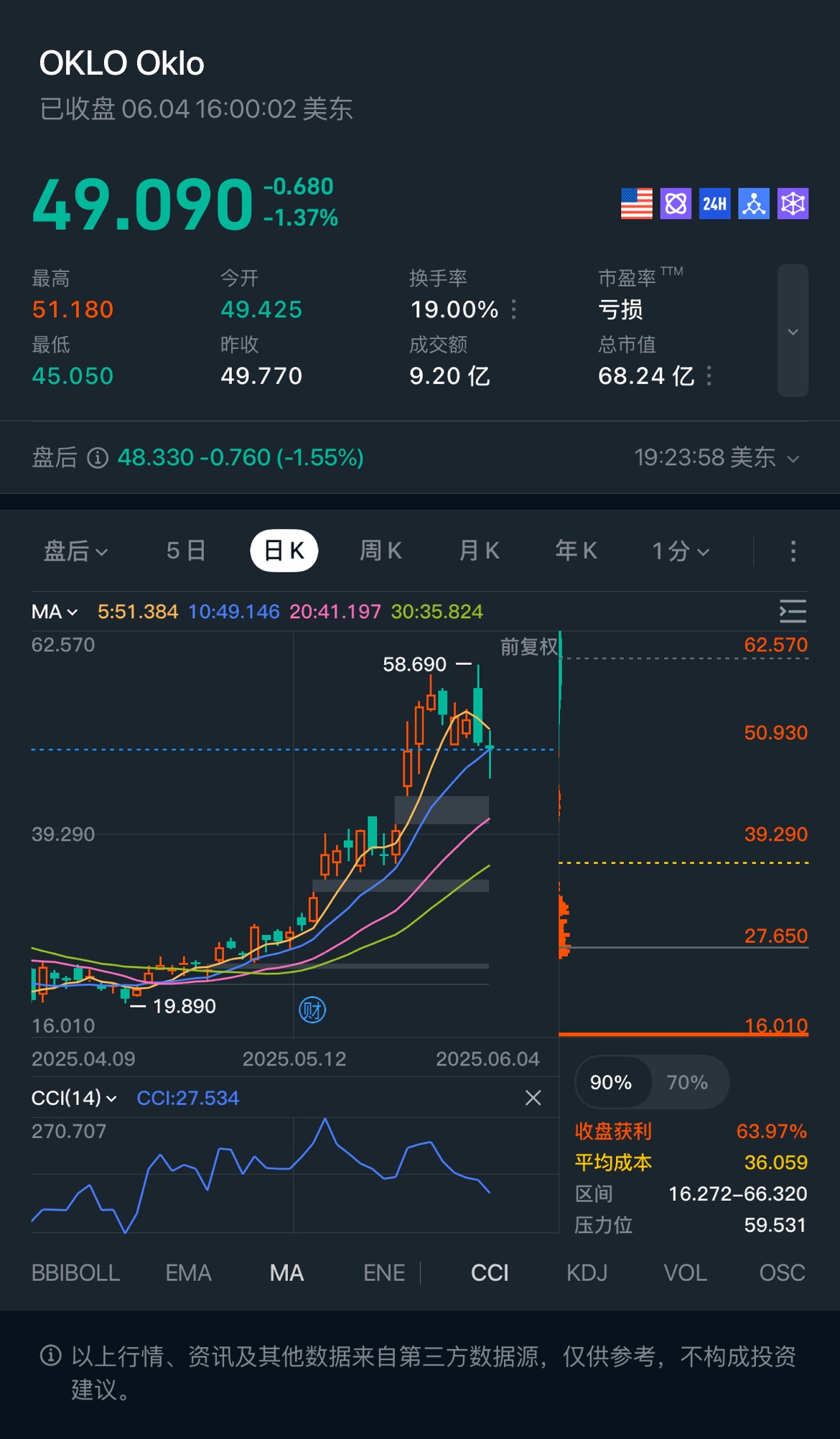Open the chart overflow menu
This screenshot has height=1439, width=840.
[793, 551]
